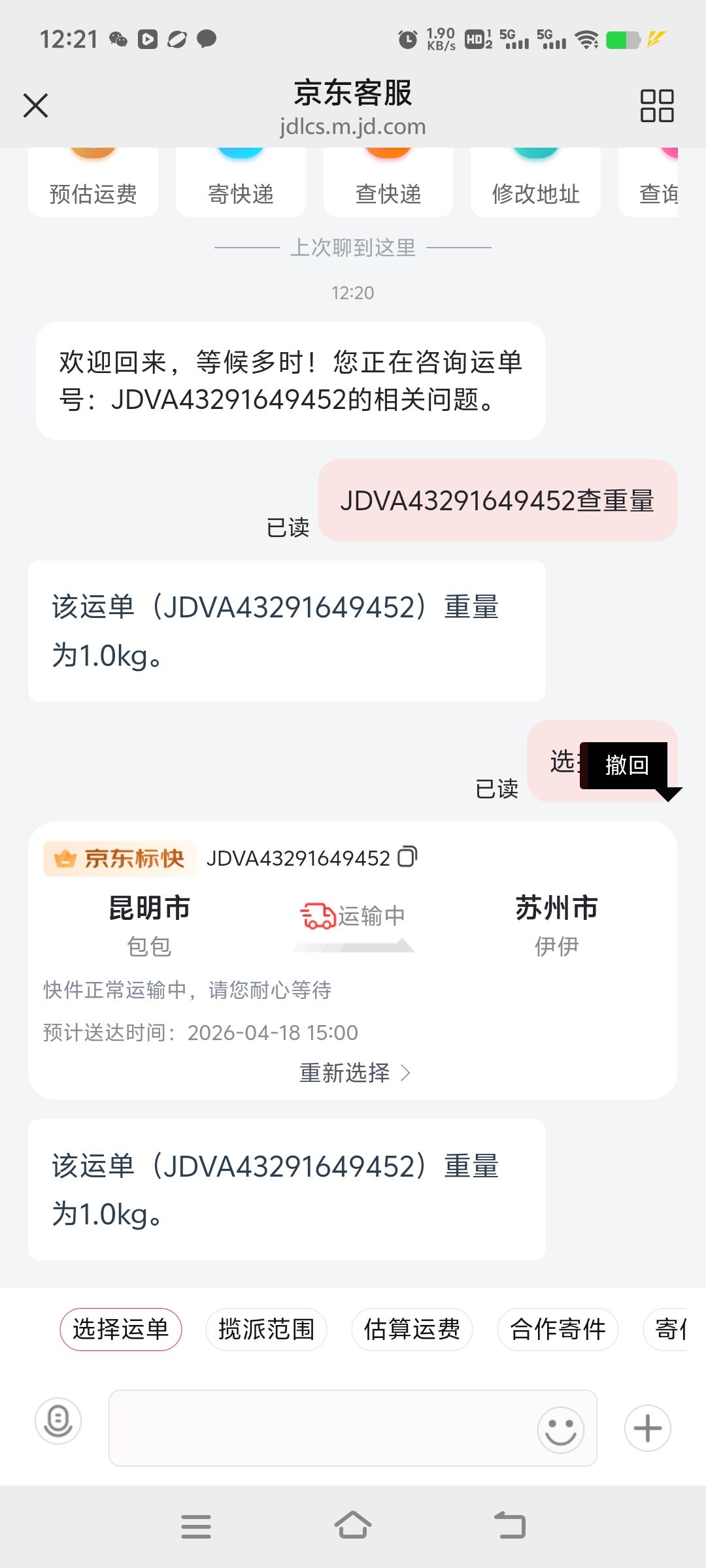Image resolution: width=706 pixels, height=1568 pixels.
Task: Tap 撤回 to recall the message
Action: (x=626, y=765)
